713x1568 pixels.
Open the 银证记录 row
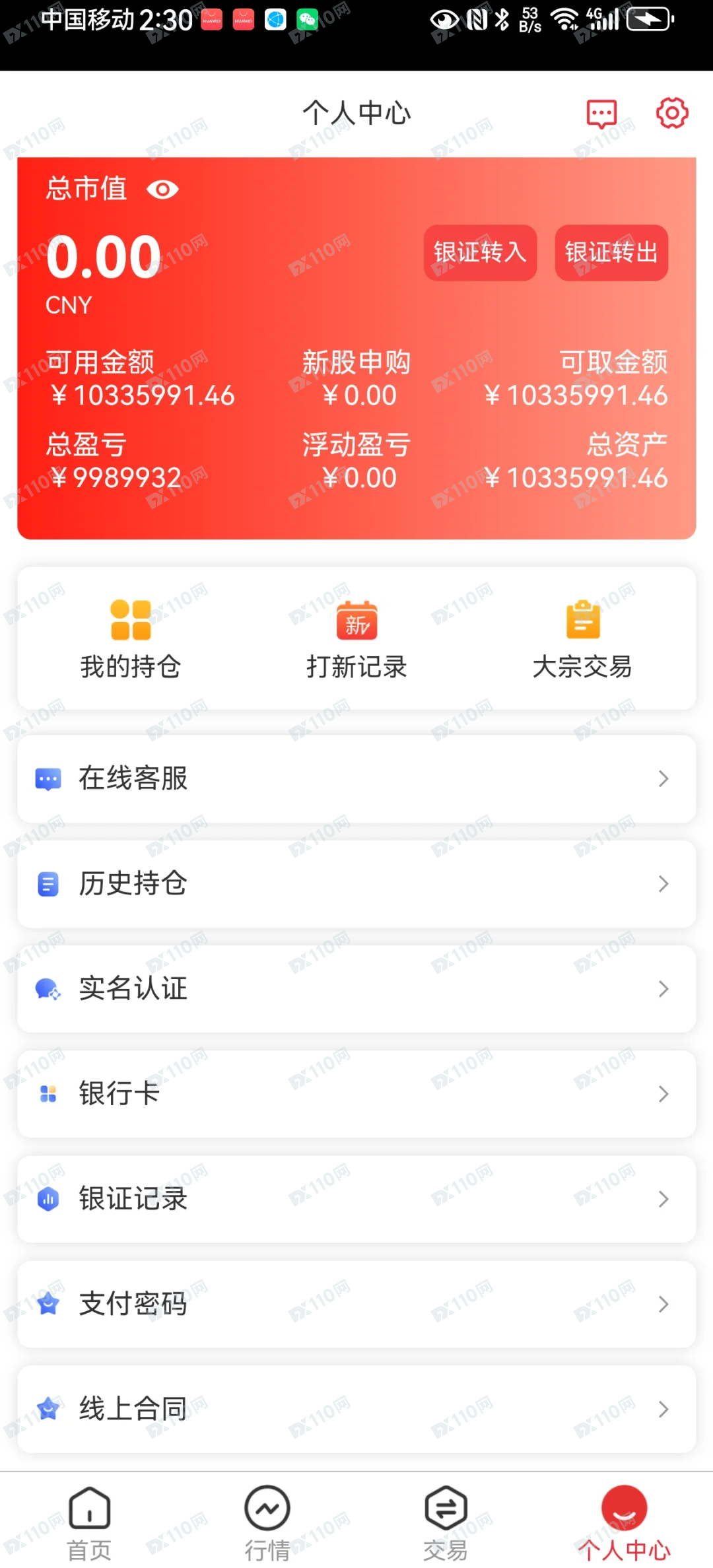coord(356,1199)
